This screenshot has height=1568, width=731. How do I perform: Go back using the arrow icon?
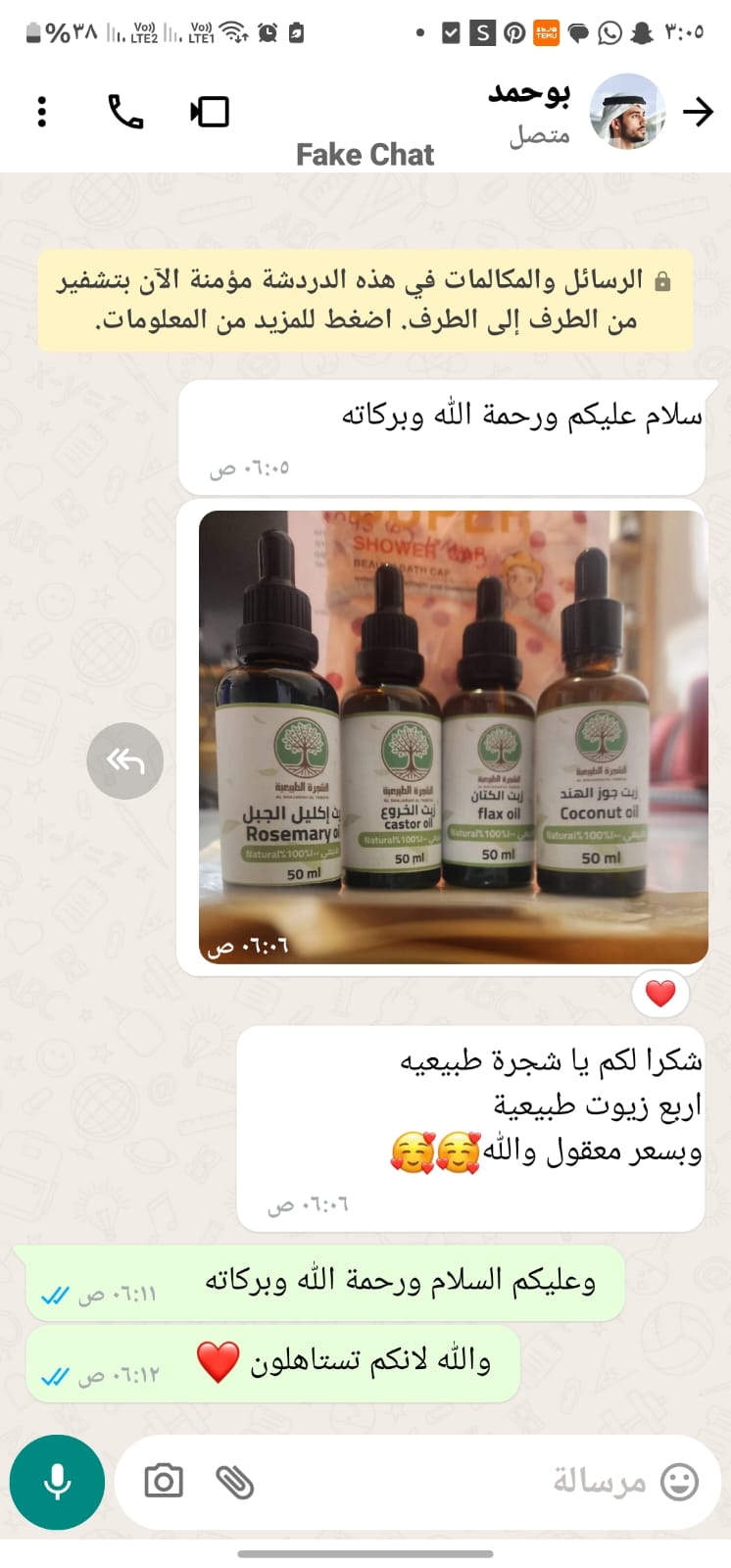[698, 112]
